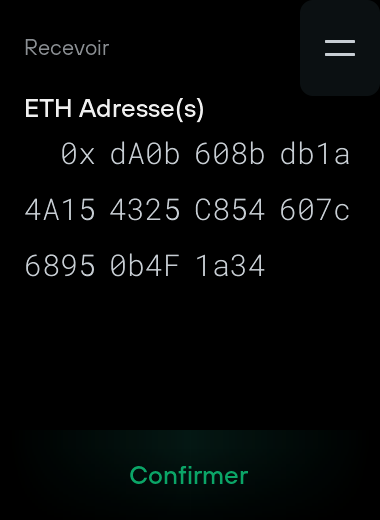Open the hamburger menu button
380x520 pixels.
340,48
